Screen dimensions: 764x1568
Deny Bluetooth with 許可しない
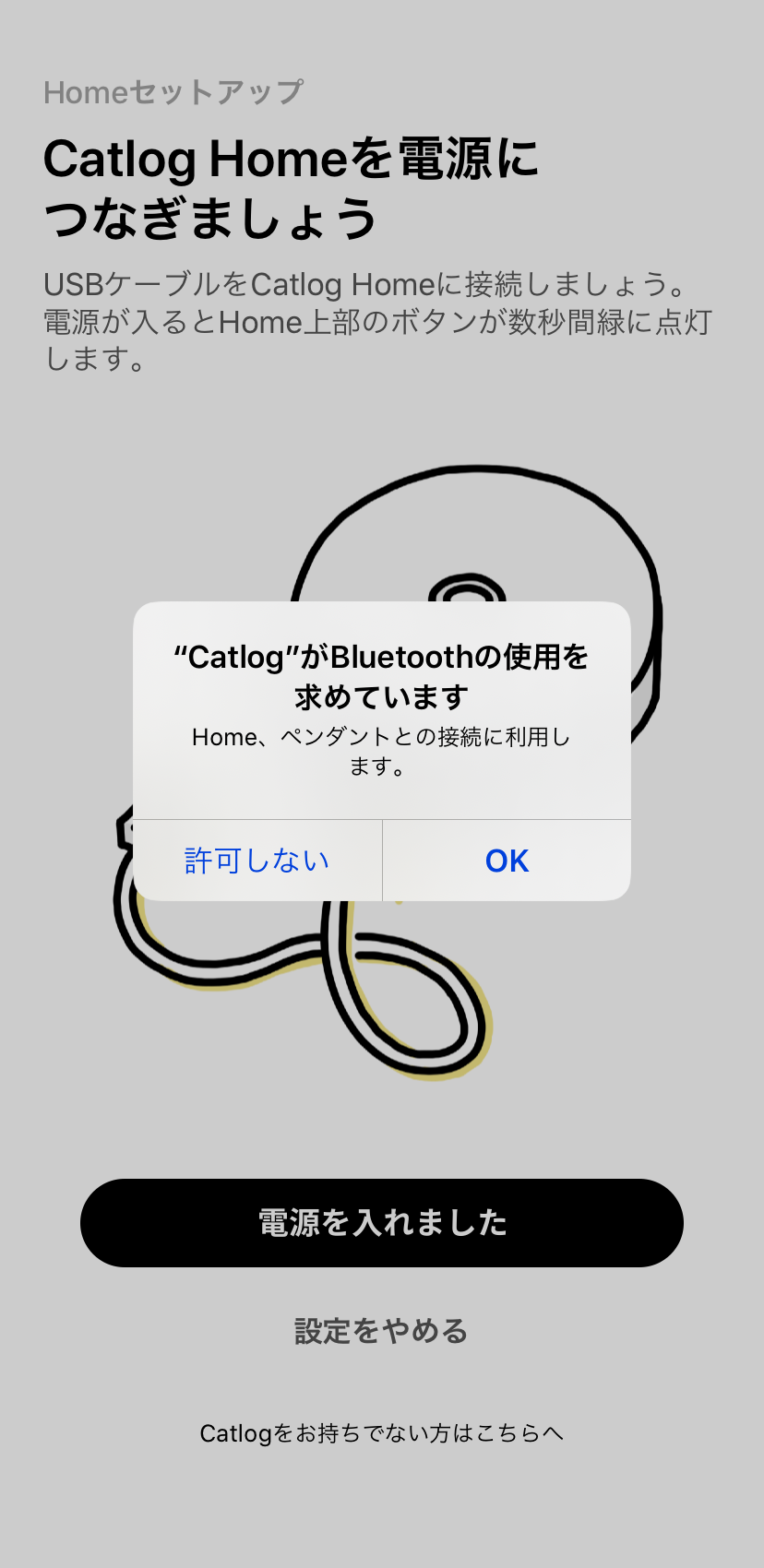coord(257,861)
